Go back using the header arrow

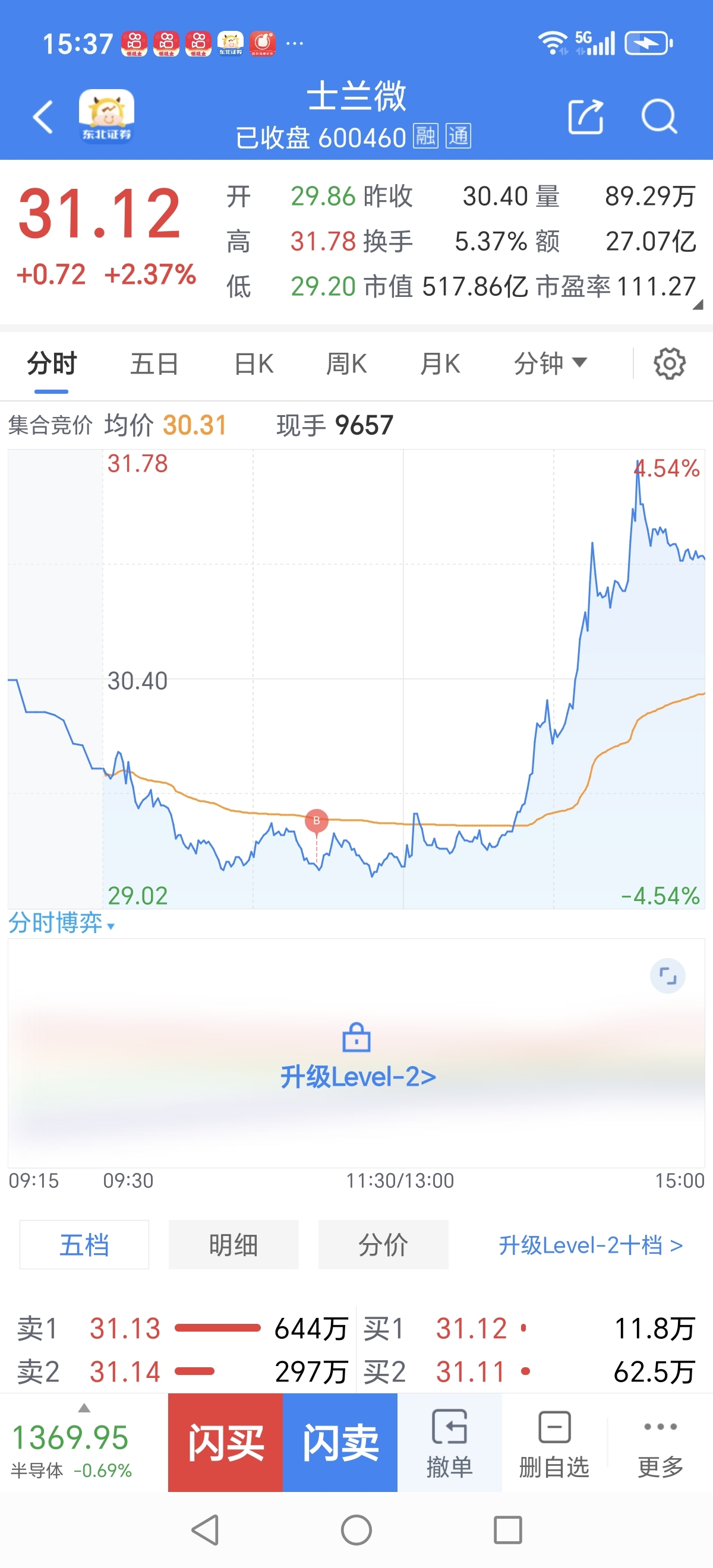point(43,116)
